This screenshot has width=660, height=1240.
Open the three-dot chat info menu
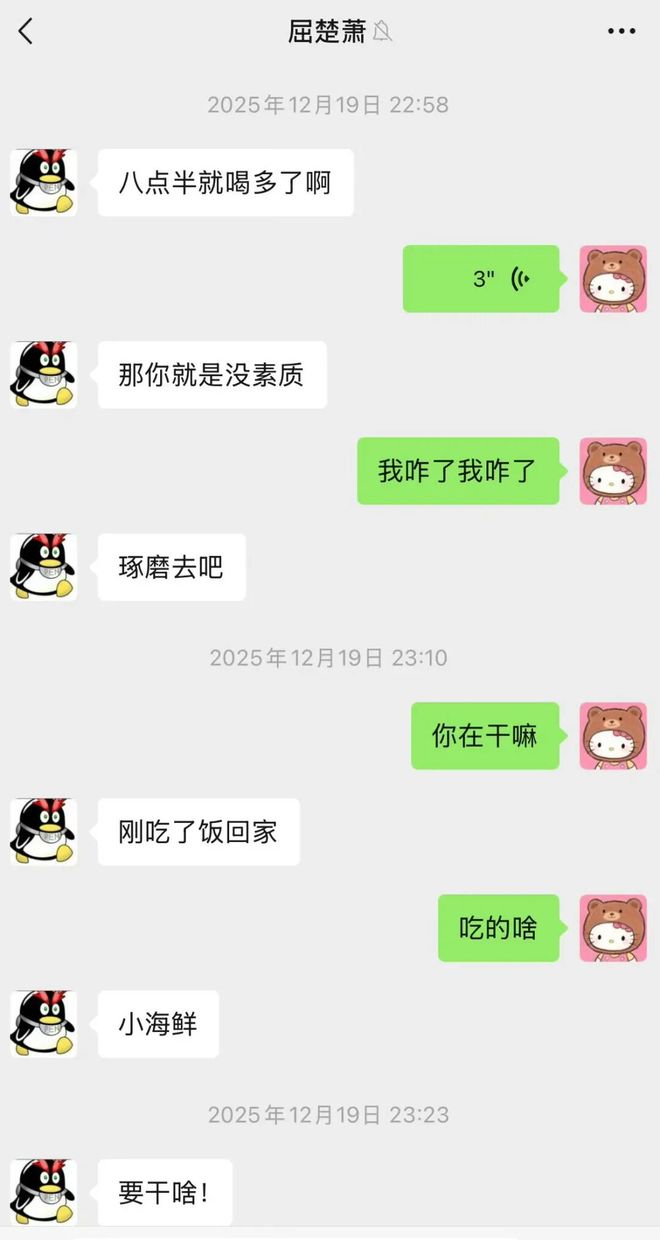point(622,32)
